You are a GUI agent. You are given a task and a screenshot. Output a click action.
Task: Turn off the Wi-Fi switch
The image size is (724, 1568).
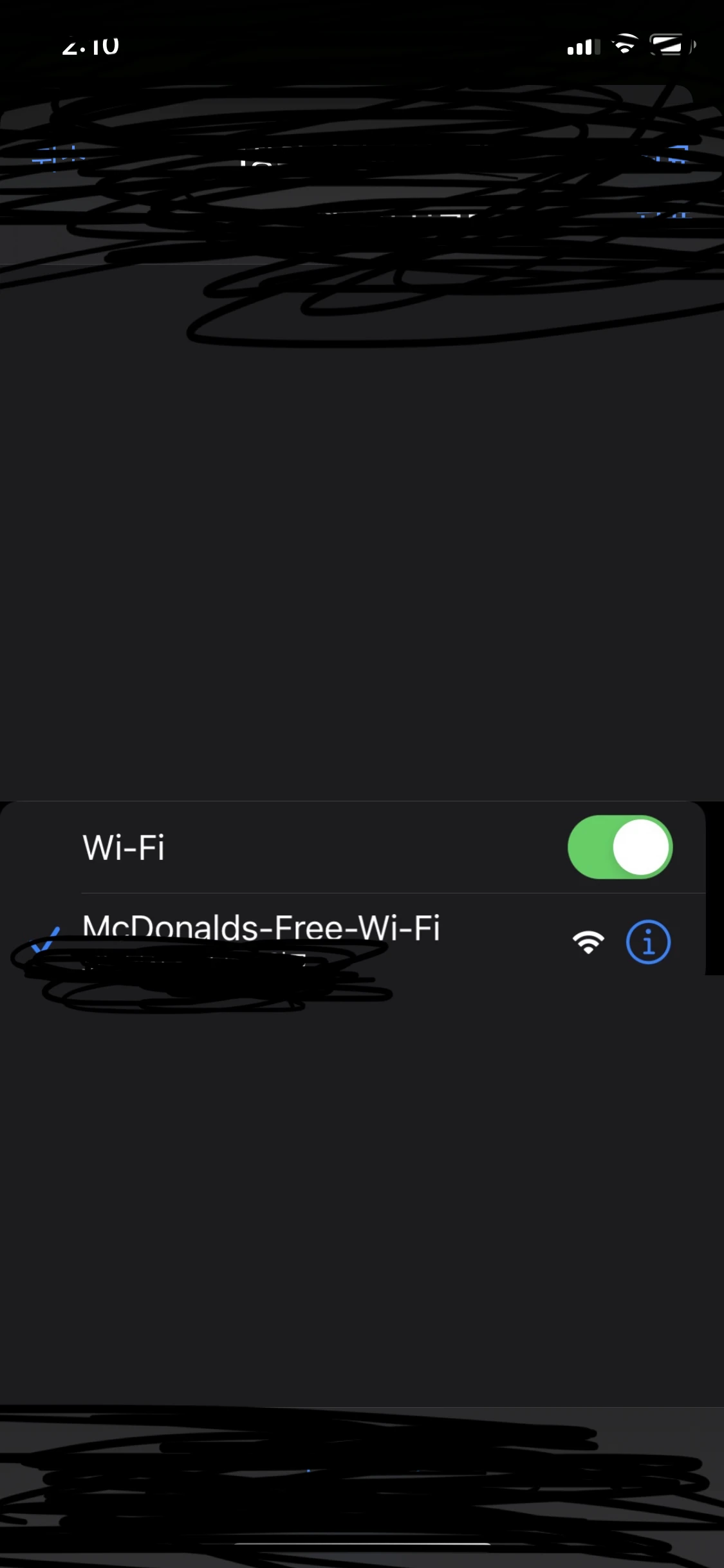pos(620,847)
